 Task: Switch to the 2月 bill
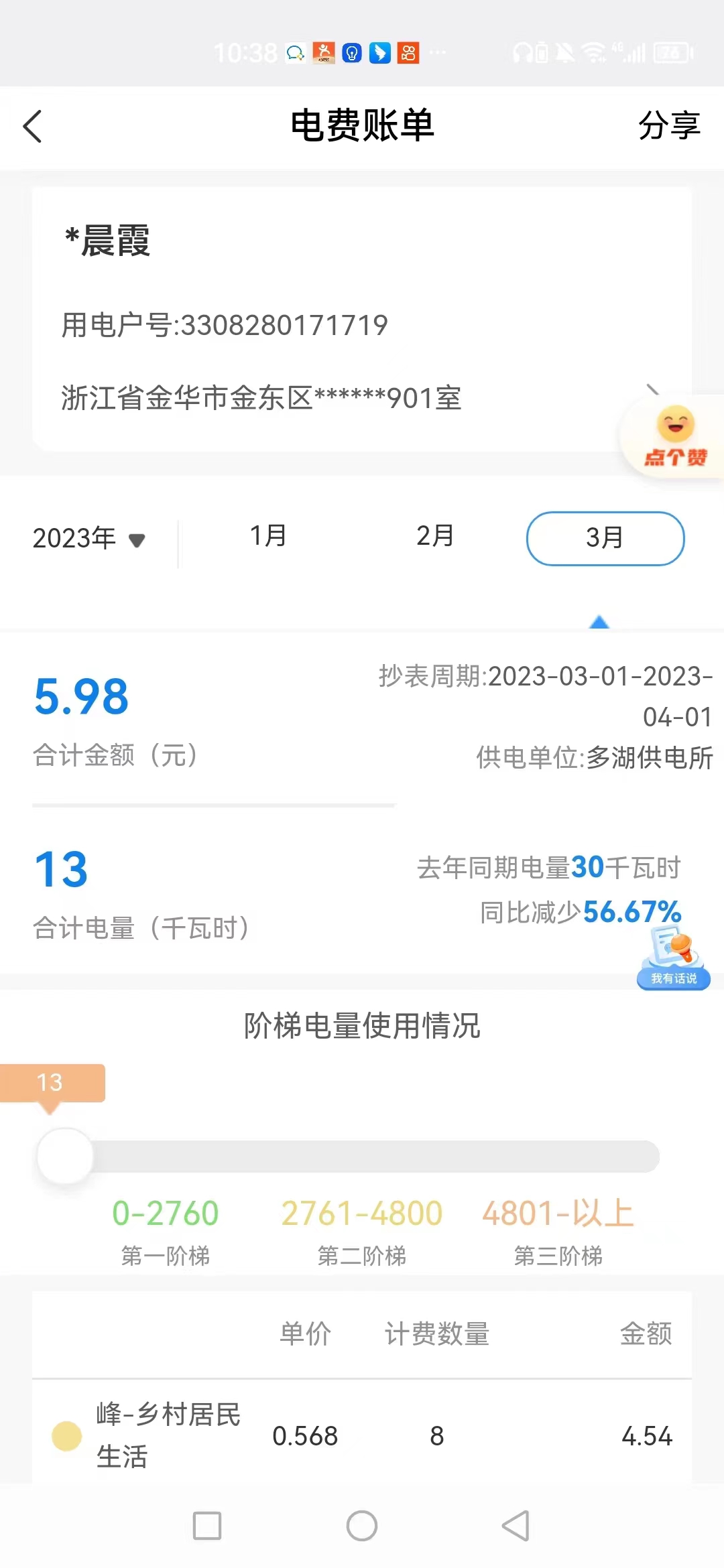(x=435, y=536)
